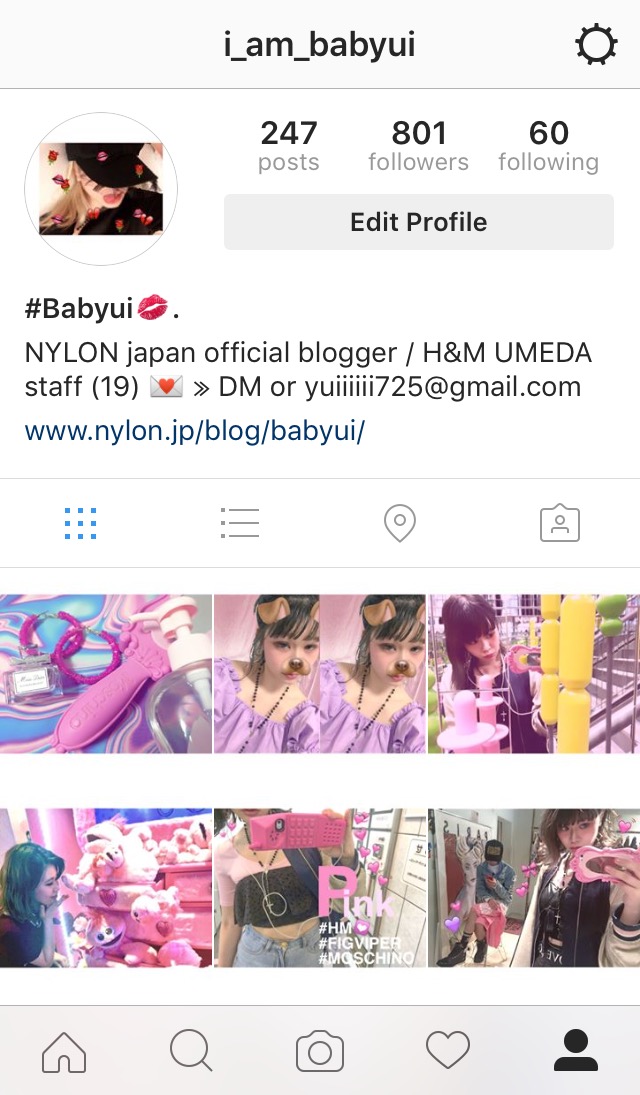The image size is (640, 1095).
Task: Switch to the list view tab
Action: tap(240, 523)
